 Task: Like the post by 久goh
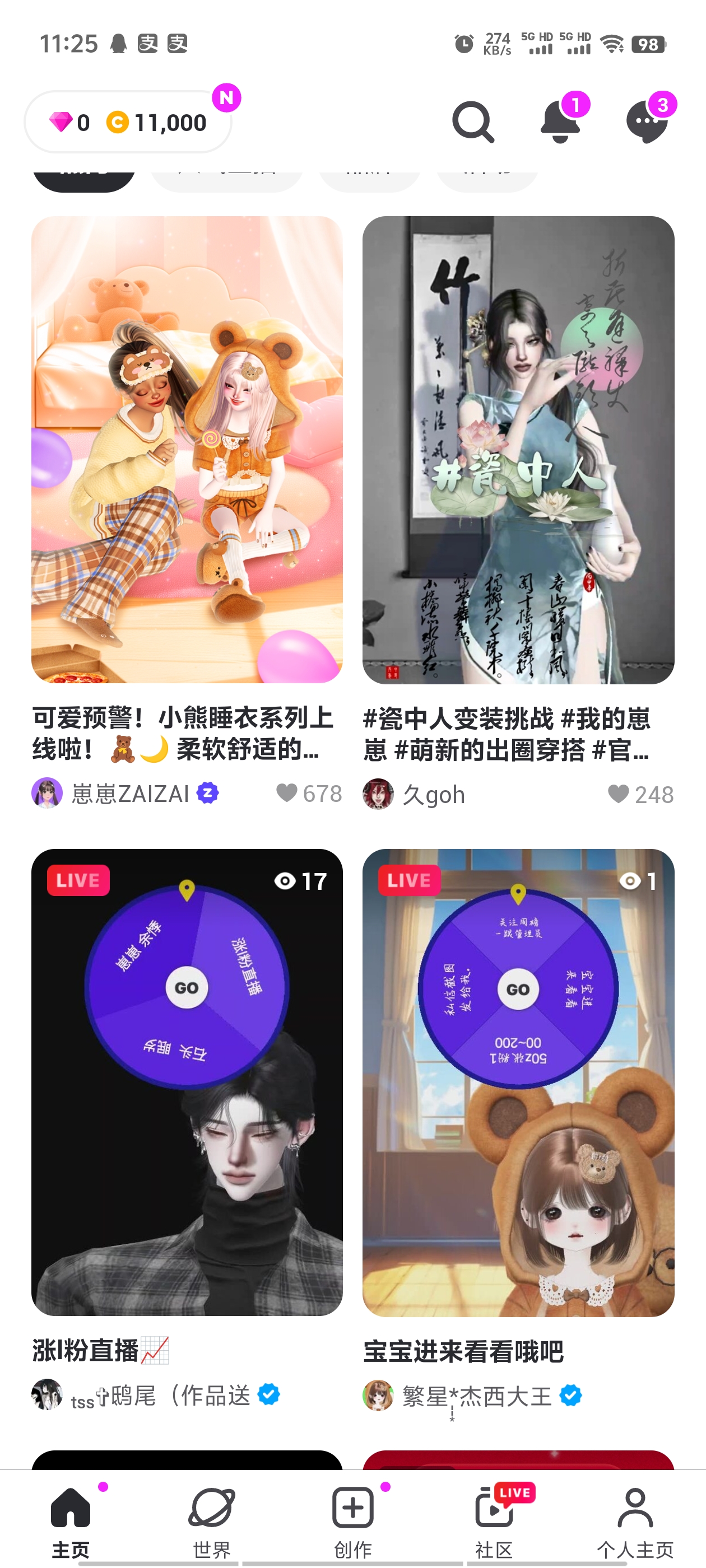[x=618, y=794]
